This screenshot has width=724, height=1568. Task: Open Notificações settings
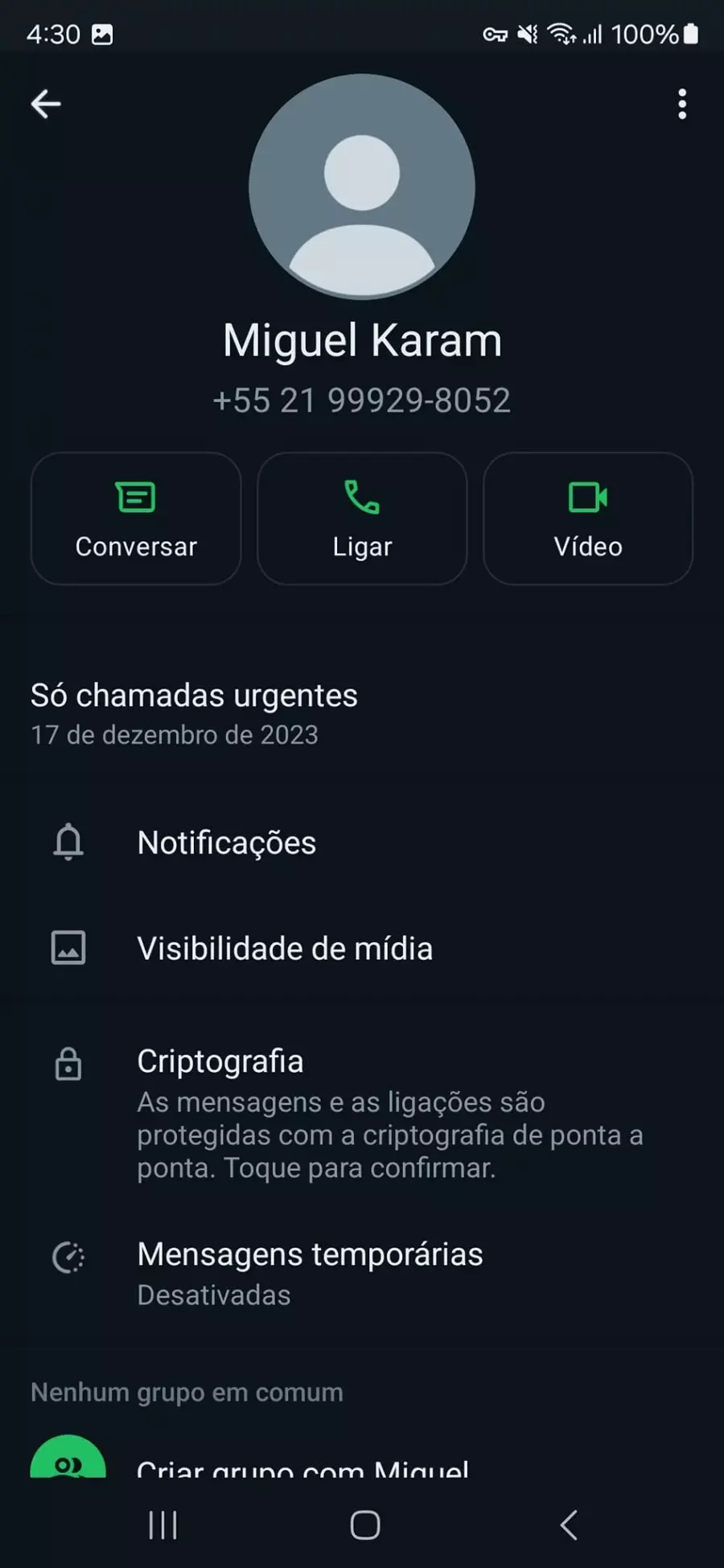point(362,843)
